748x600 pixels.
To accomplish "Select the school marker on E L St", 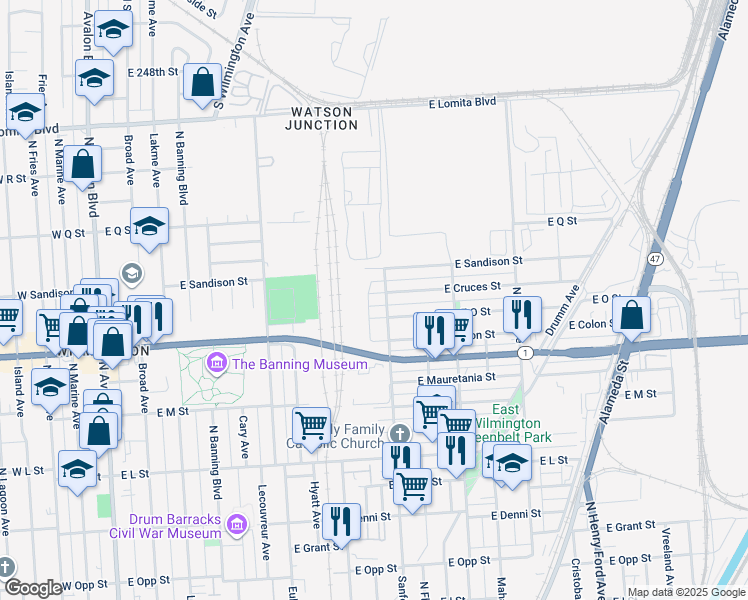I will coord(511,463).
